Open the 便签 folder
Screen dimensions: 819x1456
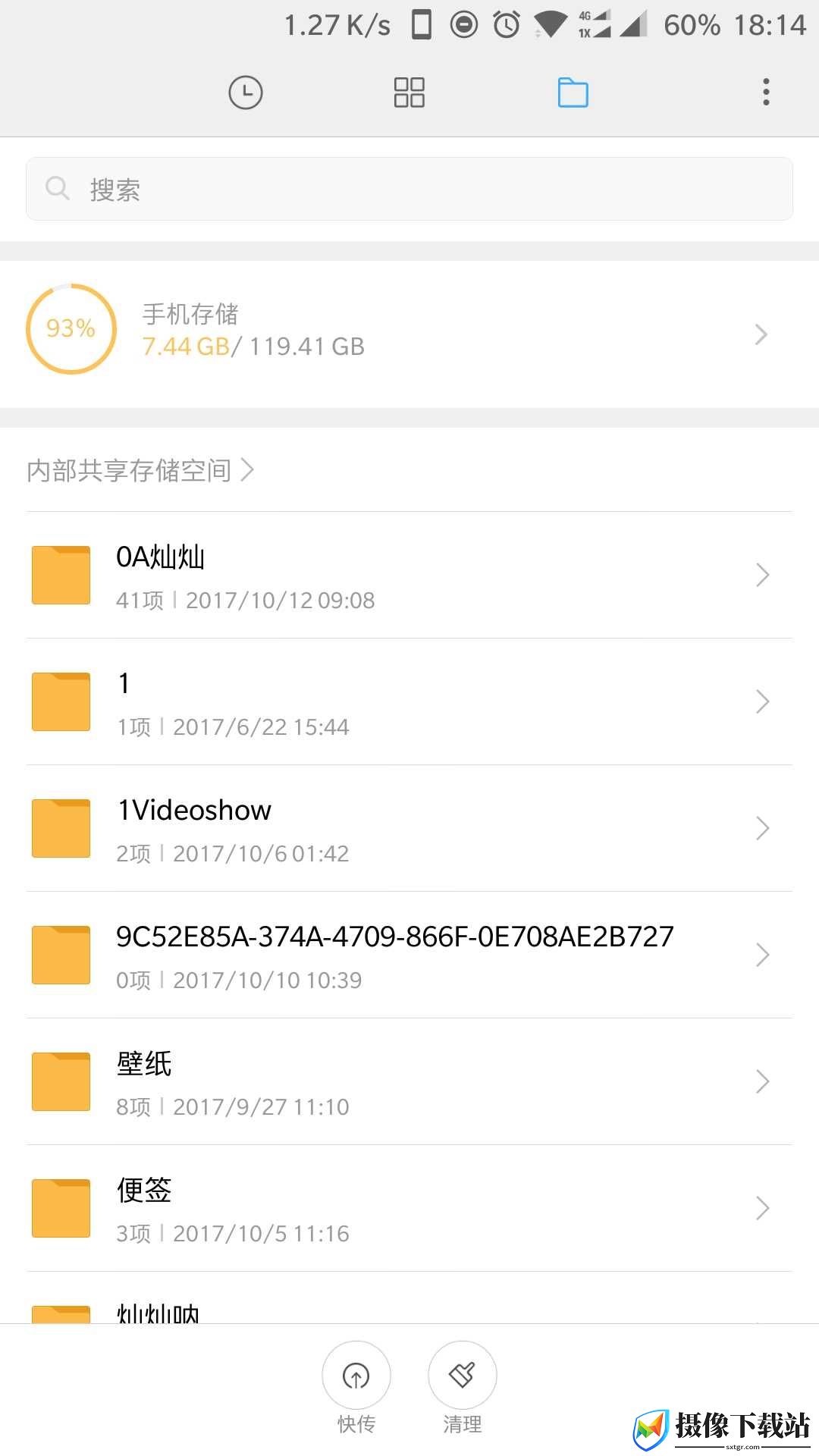[x=409, y=1208]
